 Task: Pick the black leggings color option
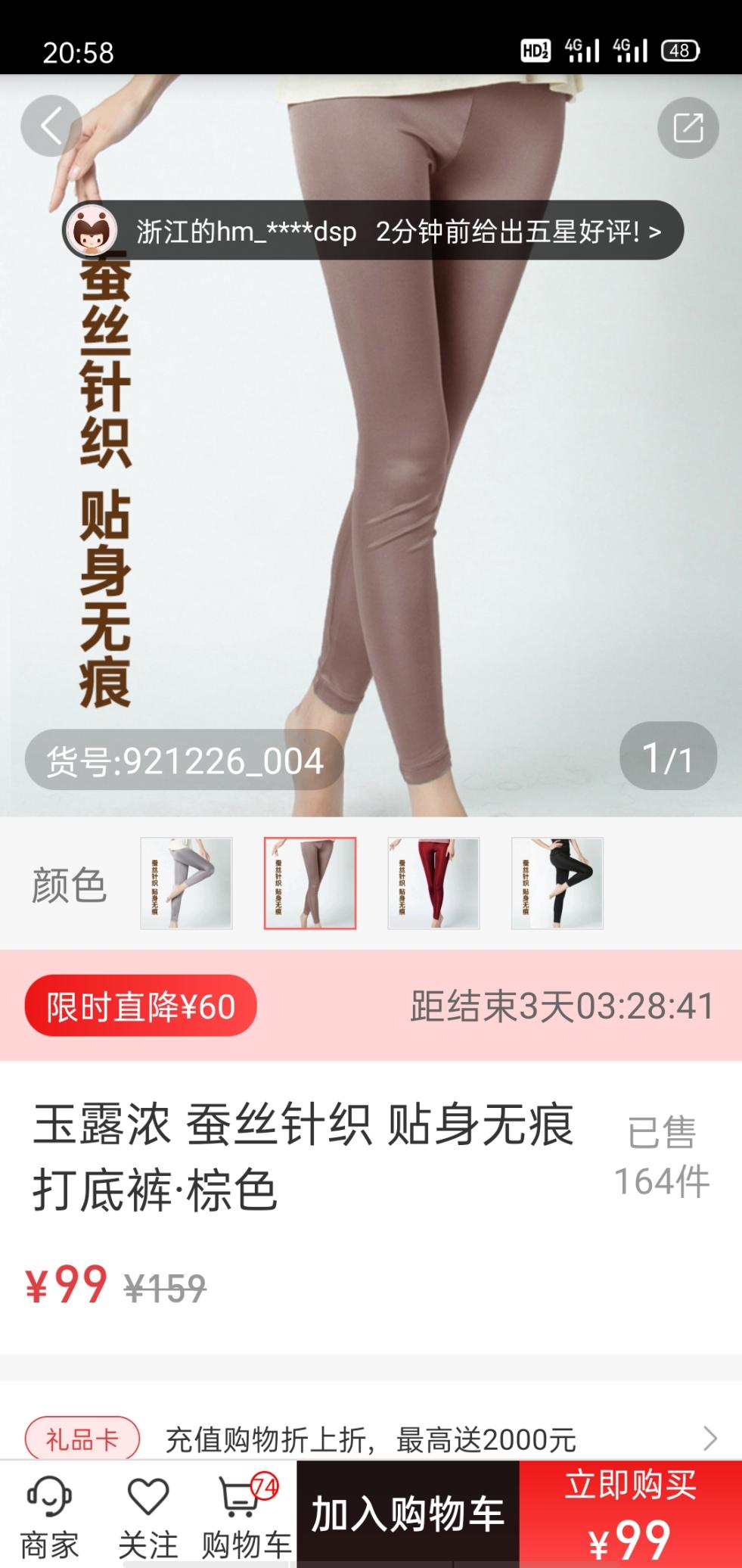(557, 883)
